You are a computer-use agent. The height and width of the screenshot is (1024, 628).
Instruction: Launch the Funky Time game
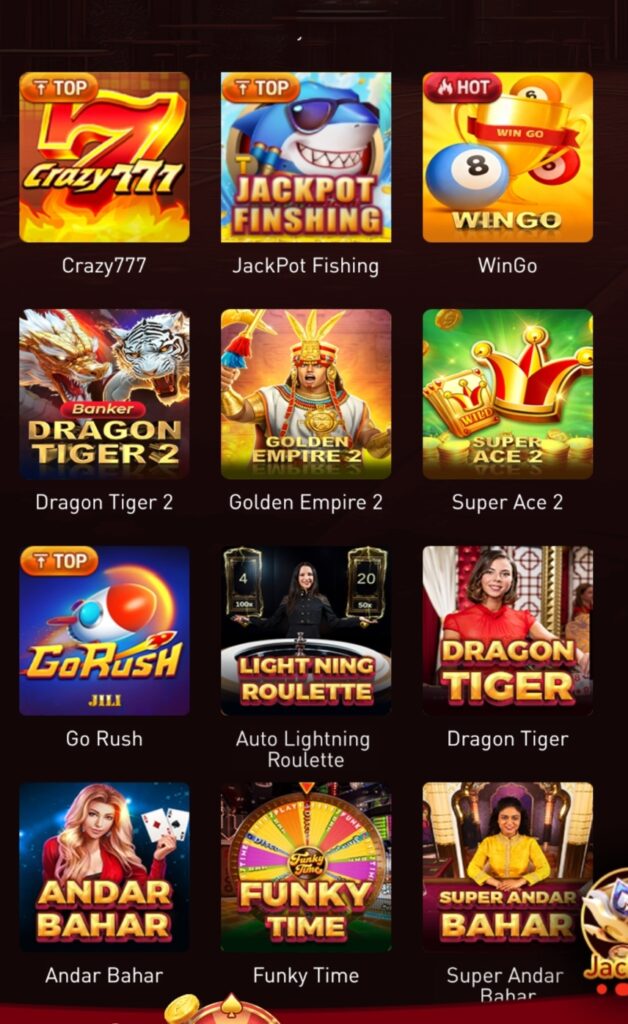306,866
